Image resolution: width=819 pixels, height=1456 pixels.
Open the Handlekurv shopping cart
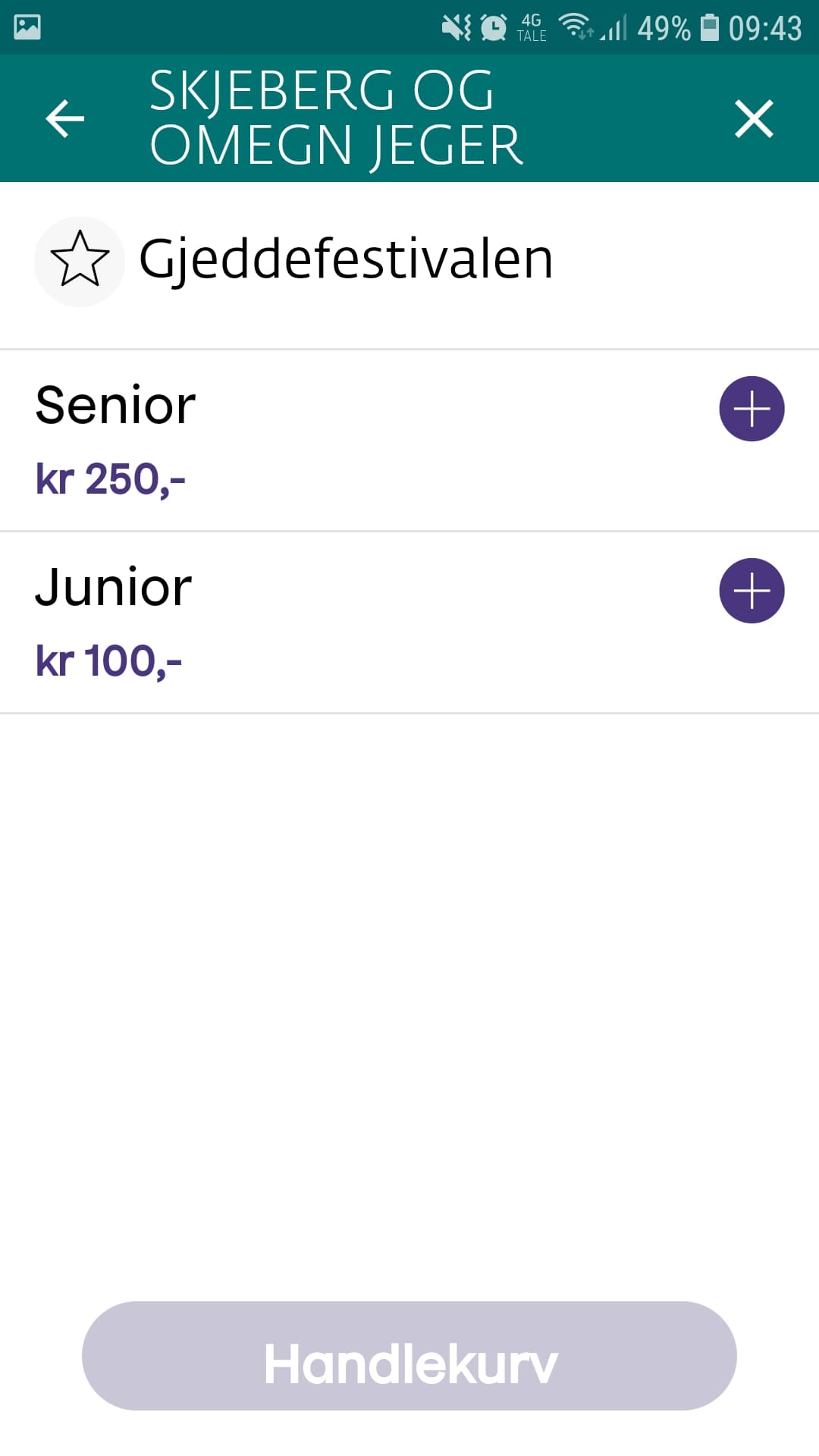coord(409,1356)
